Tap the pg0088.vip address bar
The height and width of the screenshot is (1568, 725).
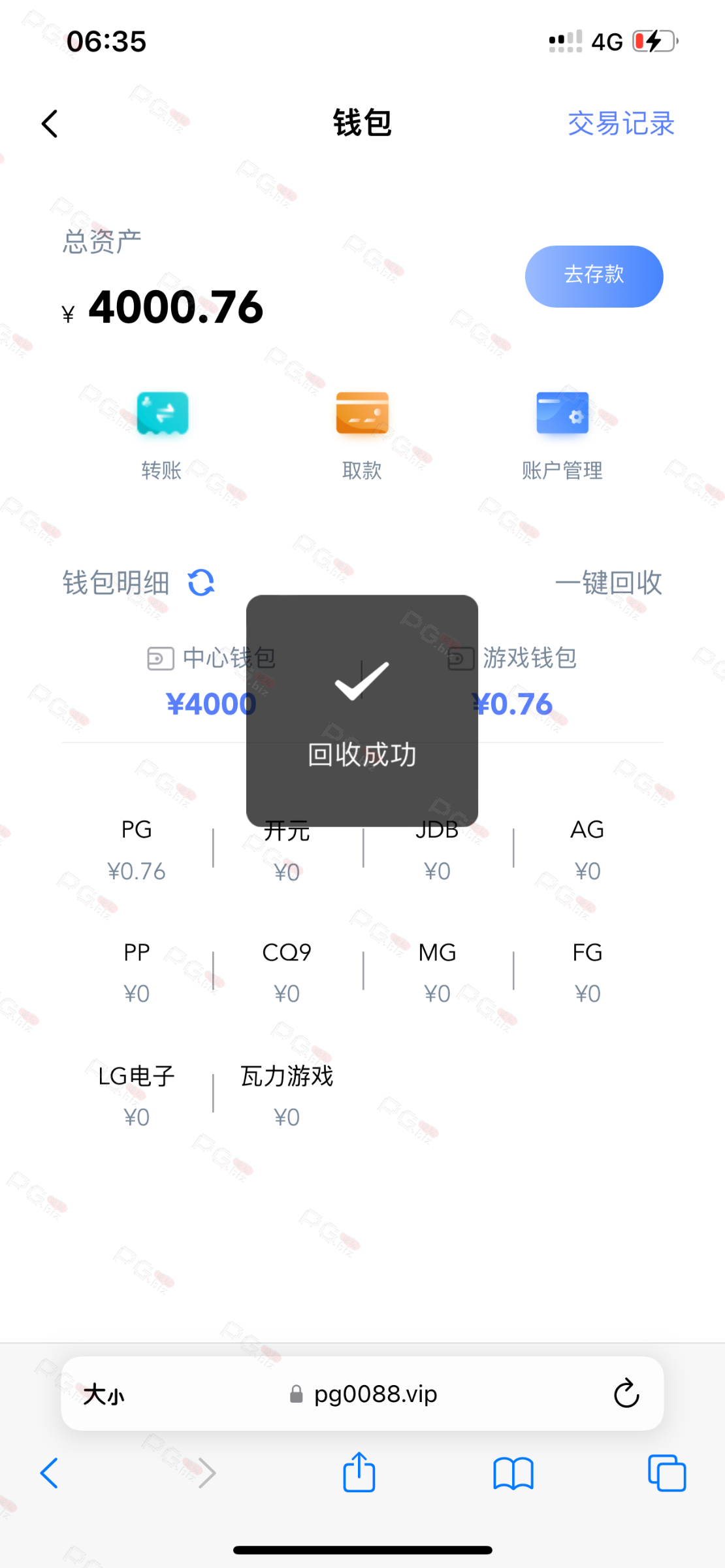tap(362, 1394)
